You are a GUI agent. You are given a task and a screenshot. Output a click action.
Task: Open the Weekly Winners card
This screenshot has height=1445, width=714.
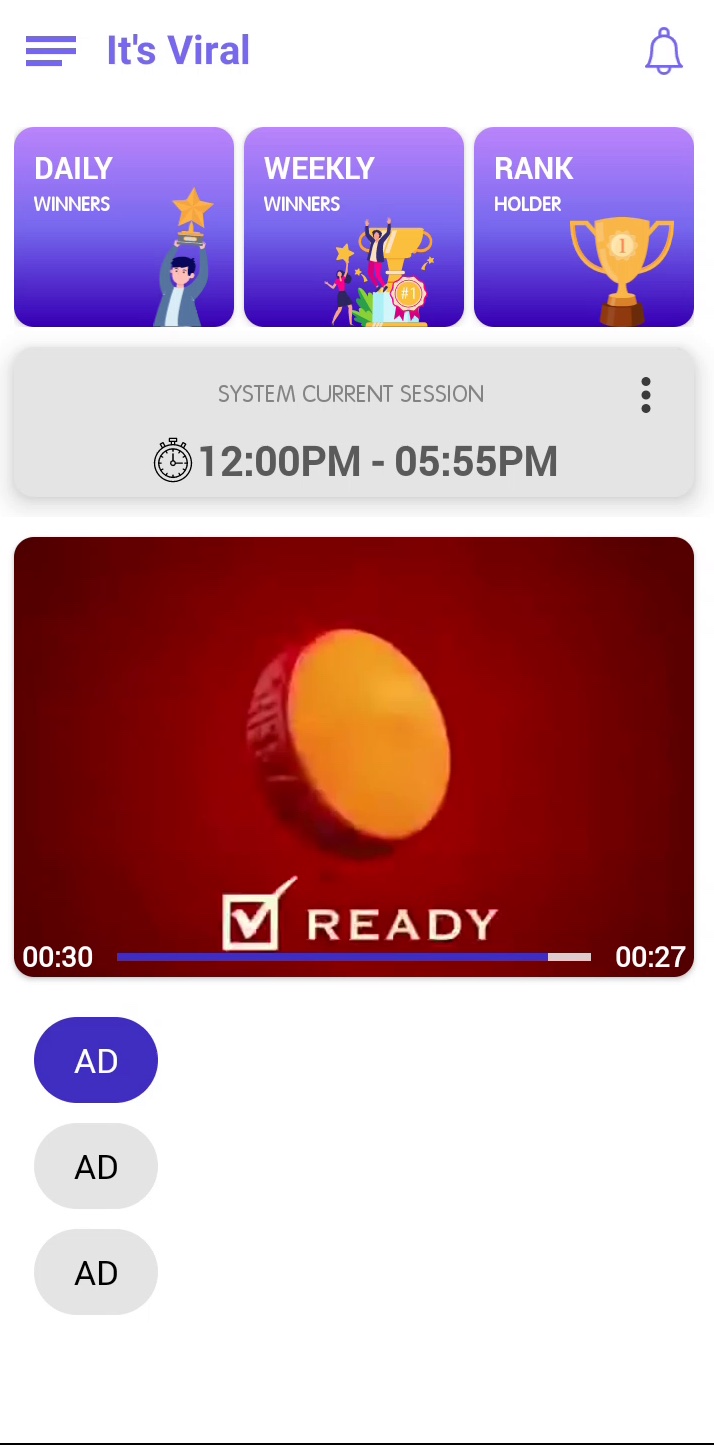click(x=354, y=227)
